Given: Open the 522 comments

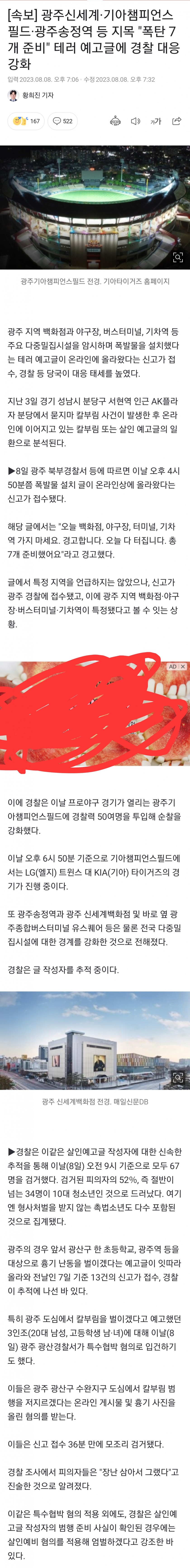Looking at the screenshot, I should click(62, 121).
